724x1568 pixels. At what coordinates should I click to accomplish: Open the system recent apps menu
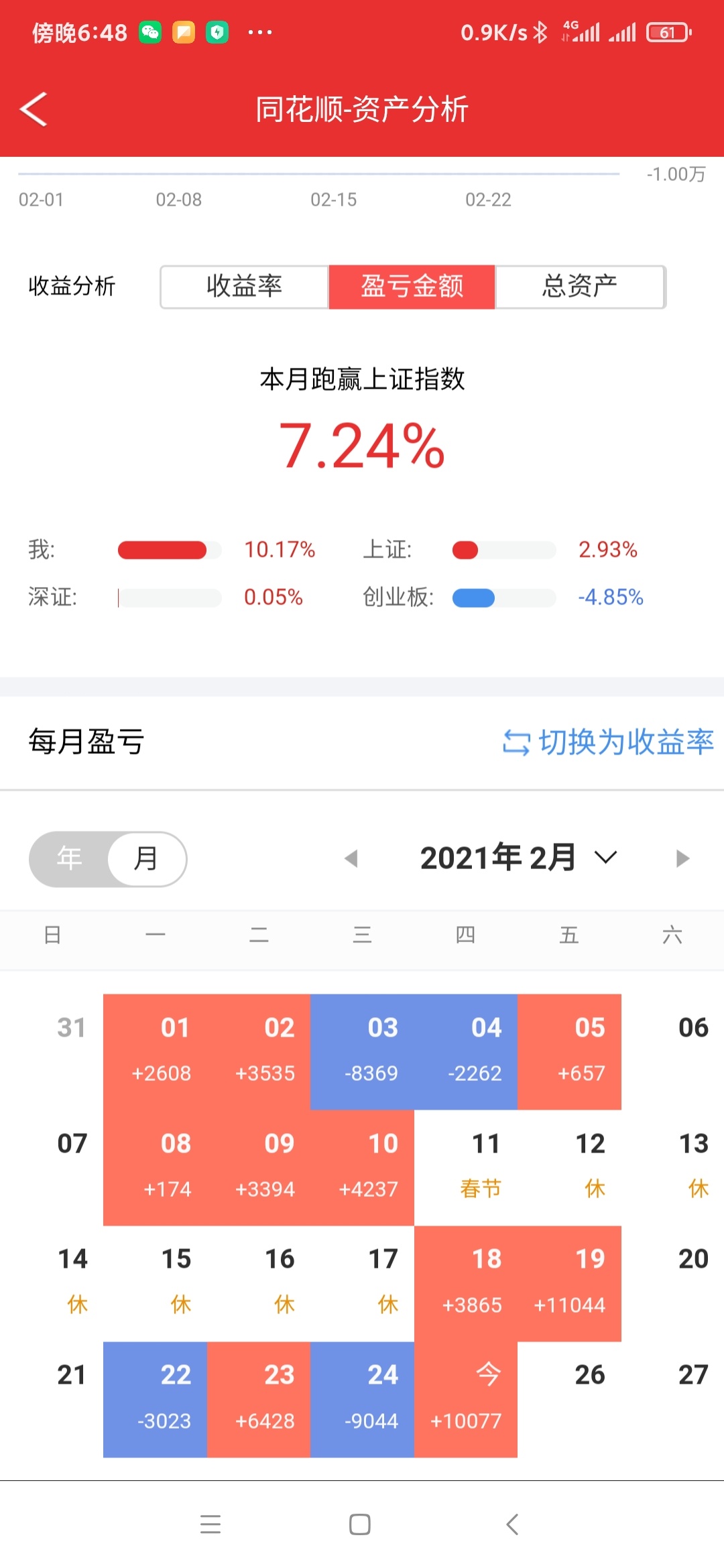[210, 1524]
